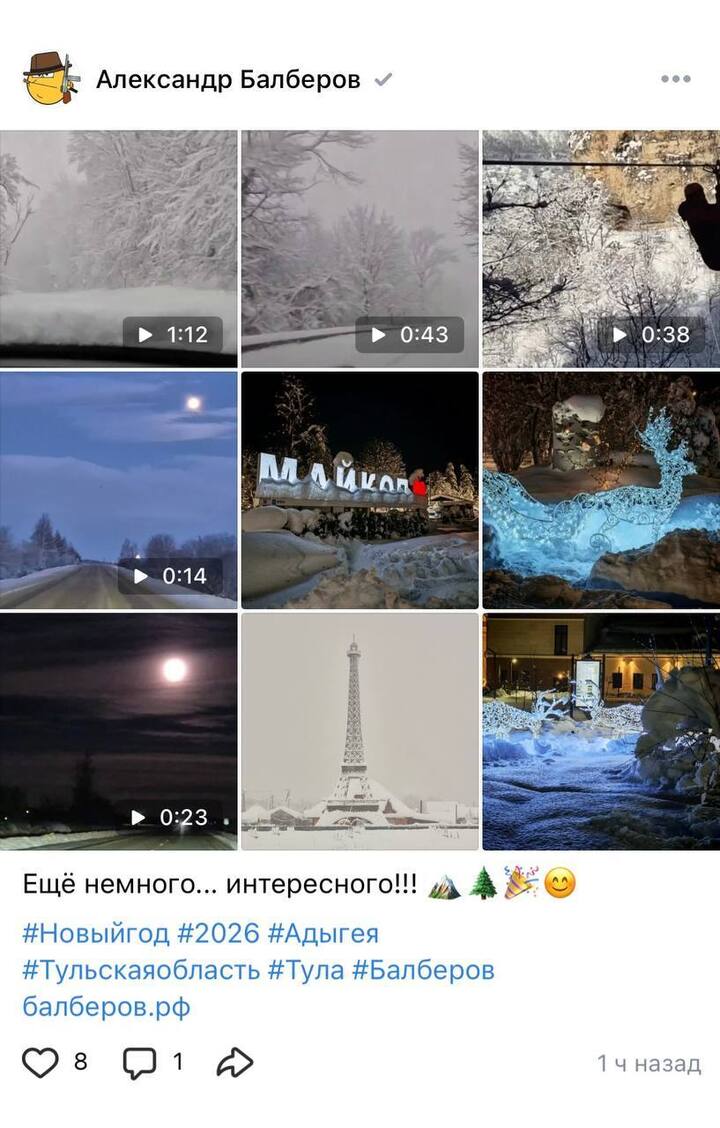
Task: Play the 0:43 snowy trees video
Action: pos(359,248)
